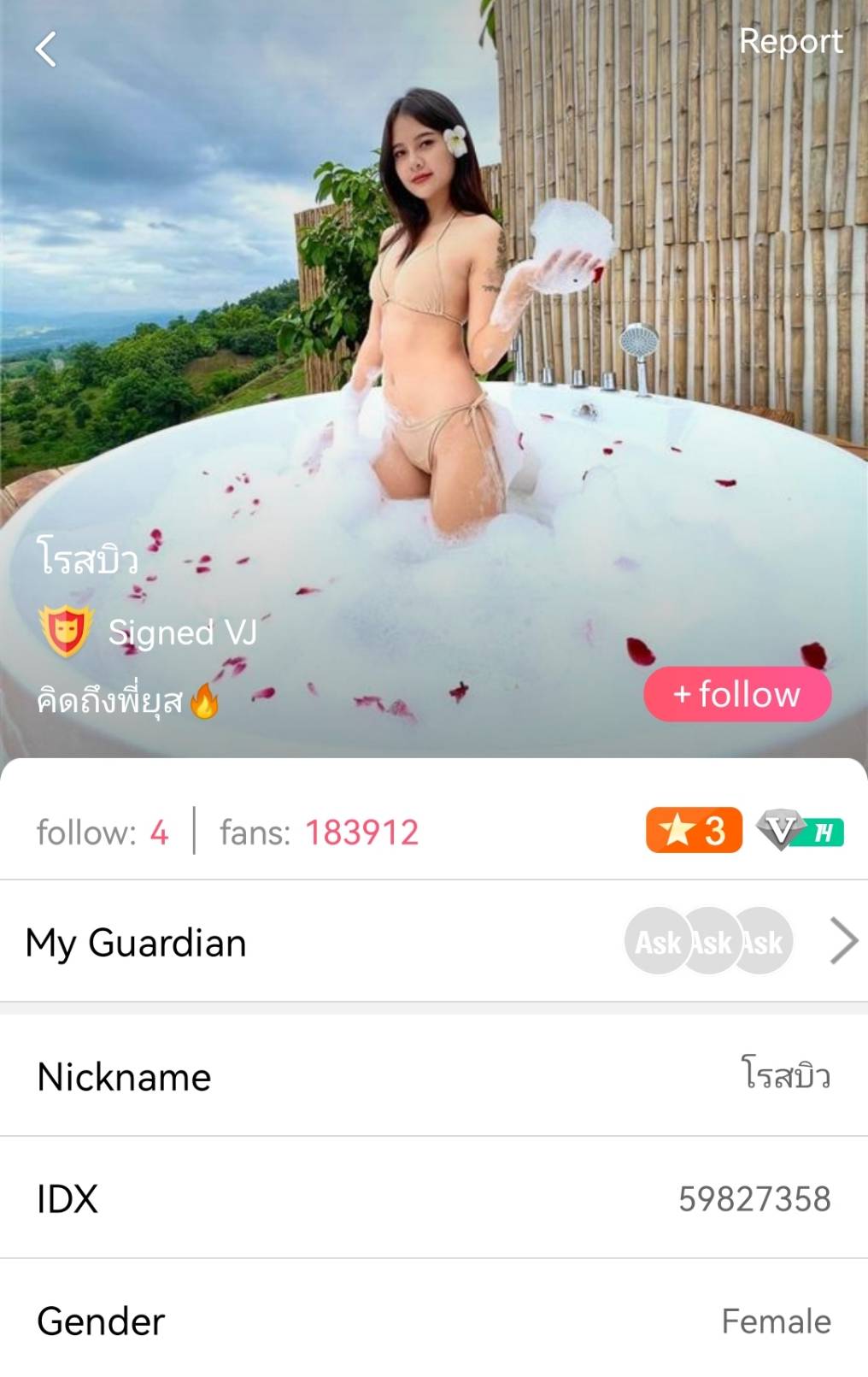Screen dimensions: 868x1377
Task: Follow this Signed VJ
Action: (x=737, y=694)
